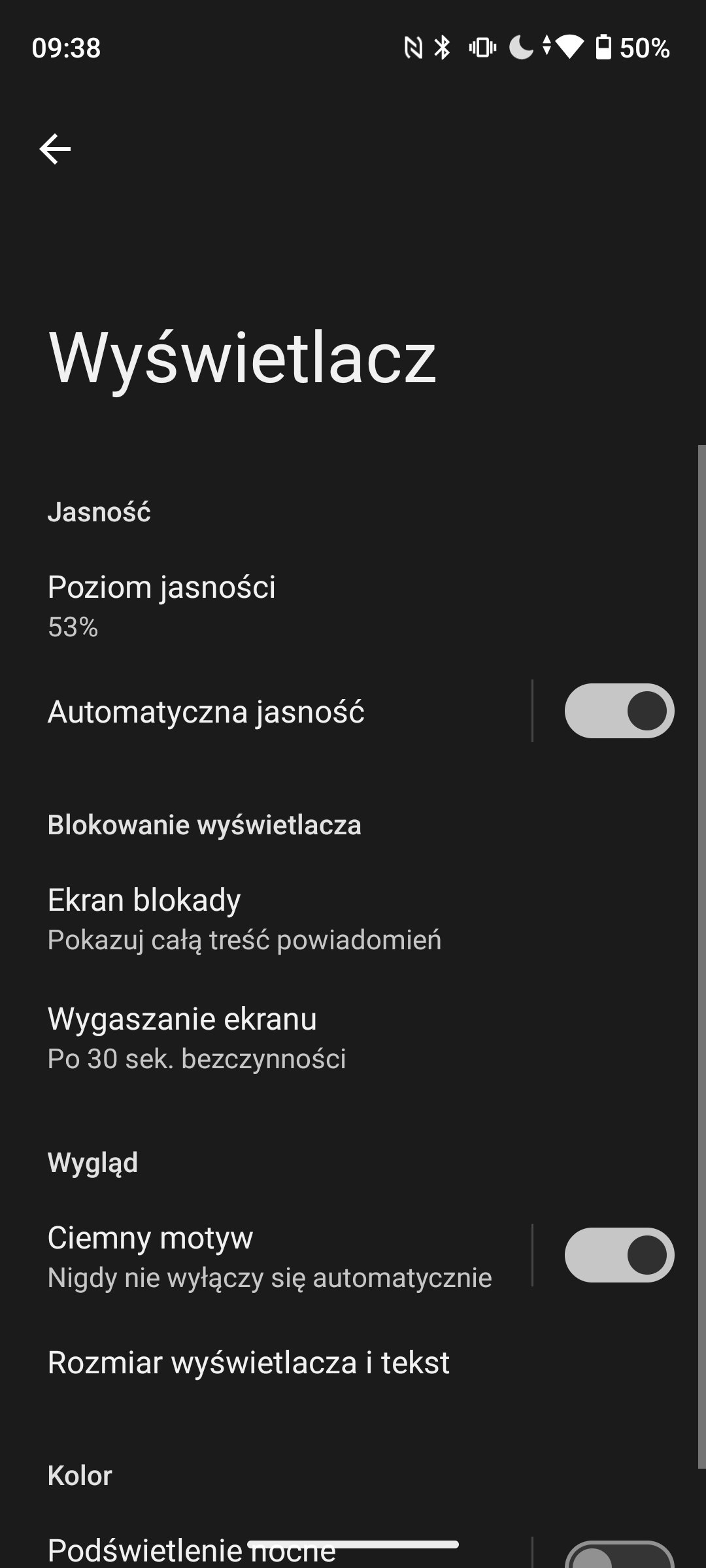Screen dimensions: 706x1568
Task: Open Ekran blokady settings
Action: tap(353, 919)
